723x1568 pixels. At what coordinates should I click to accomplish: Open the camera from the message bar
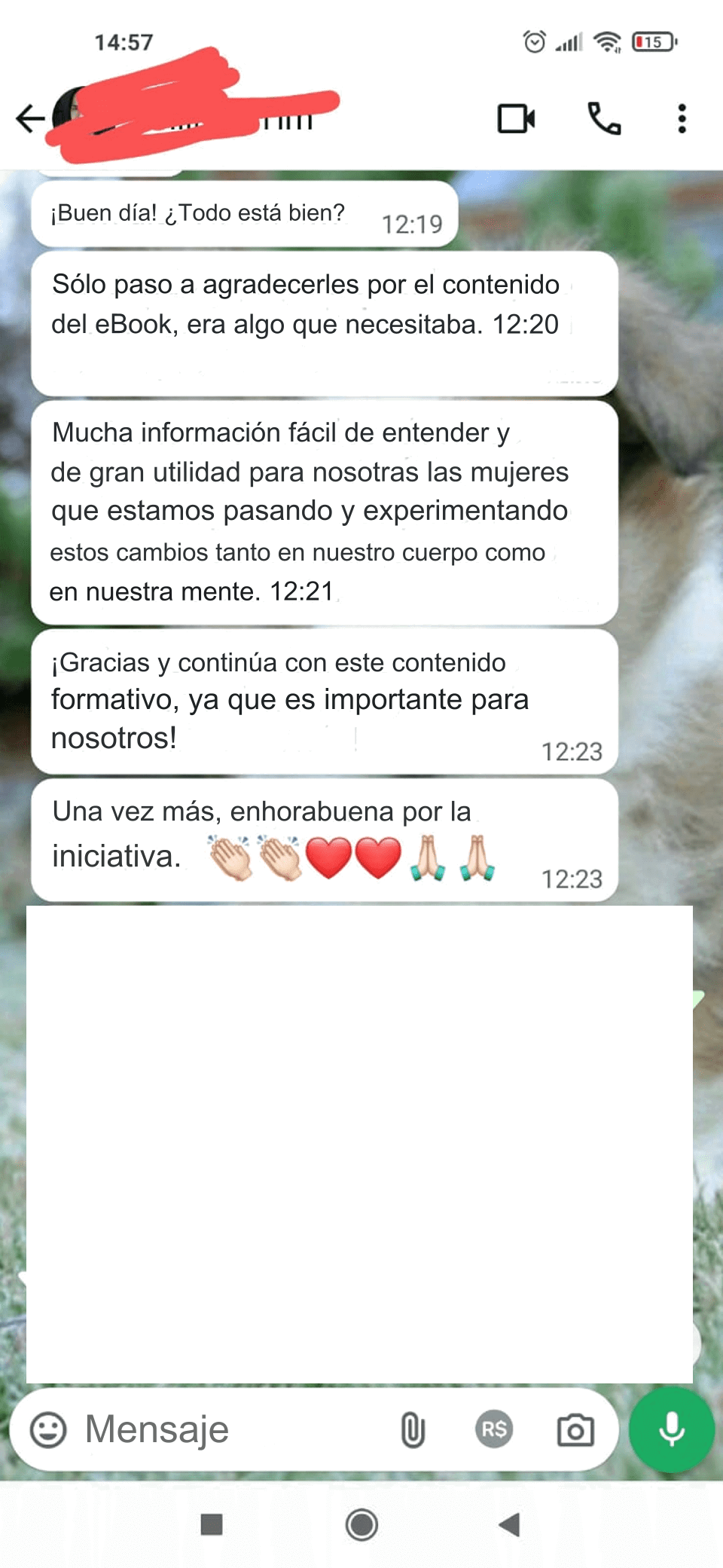[575, 1429]
